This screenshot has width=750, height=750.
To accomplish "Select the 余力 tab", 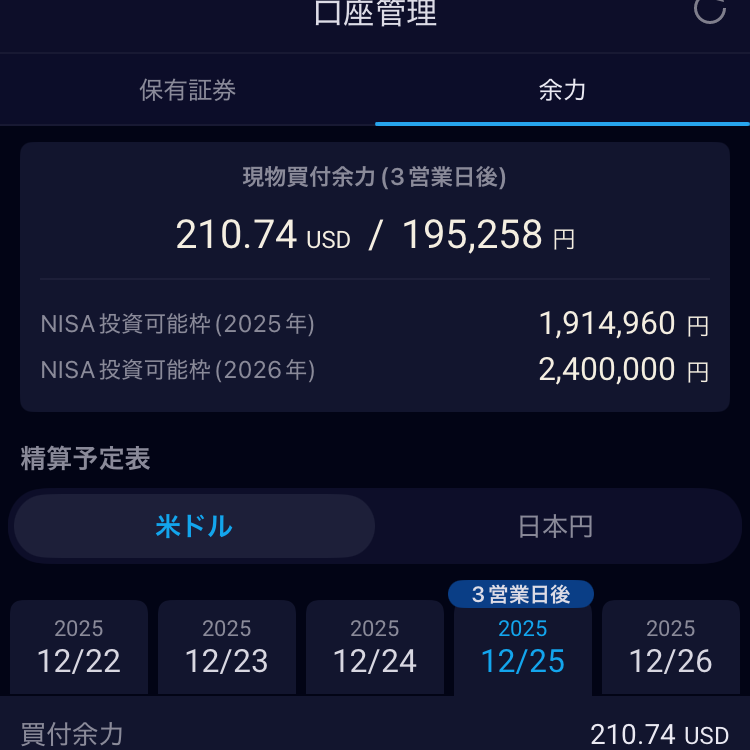I will (562, 90).
